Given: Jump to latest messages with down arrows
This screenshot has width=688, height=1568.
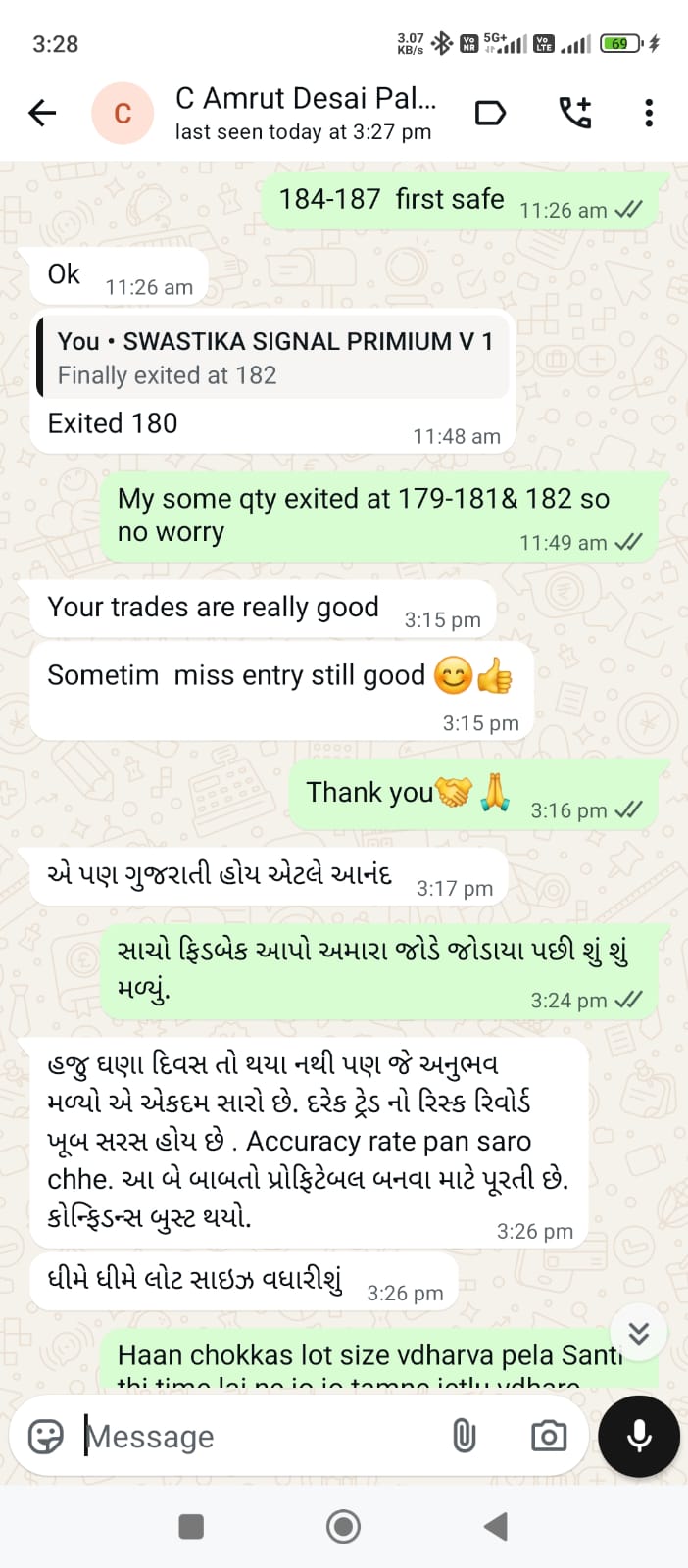Looking at the screenshot, I should 639,1333.
